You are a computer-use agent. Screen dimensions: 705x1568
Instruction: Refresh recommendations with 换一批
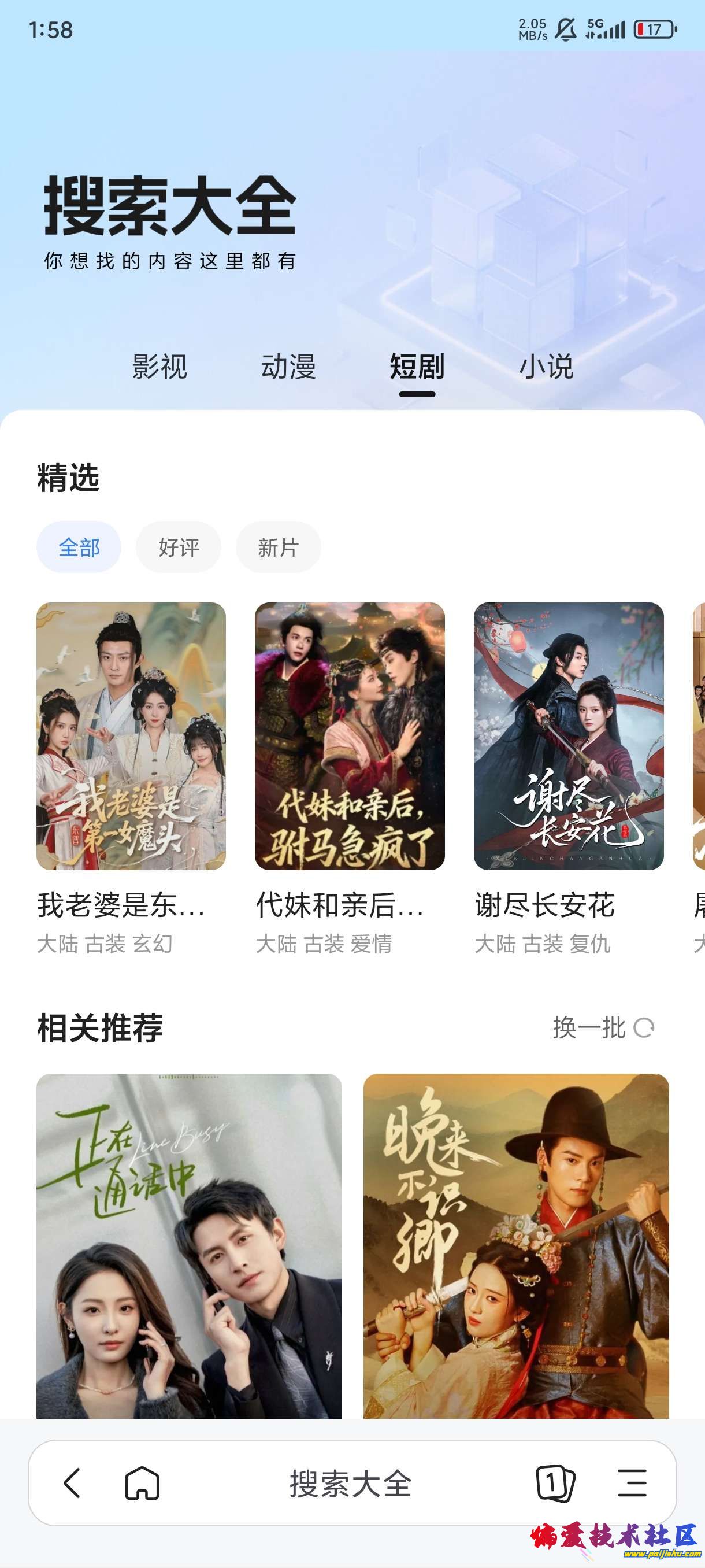pyautogui.click(x=603, y=1028)
